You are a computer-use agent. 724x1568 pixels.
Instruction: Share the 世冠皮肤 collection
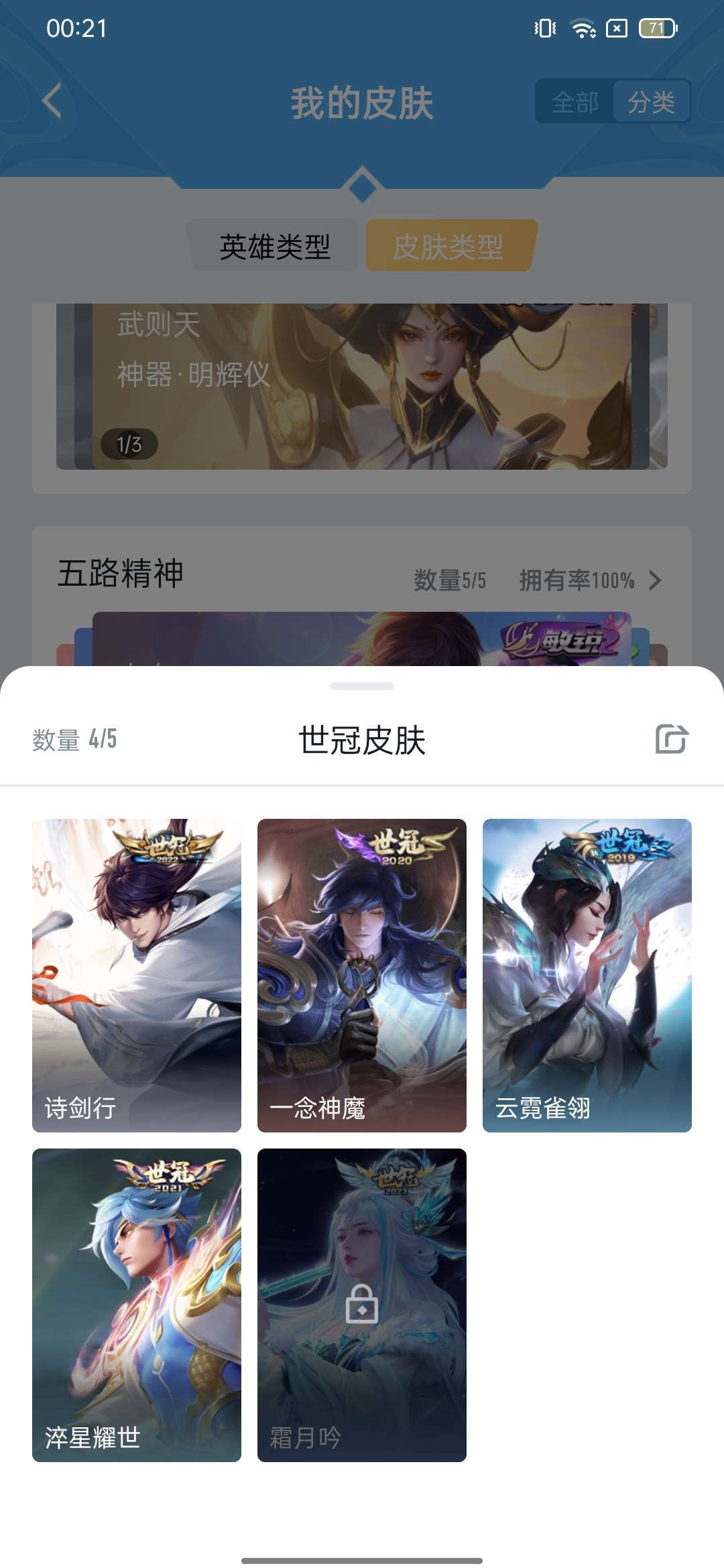(x=672, y=739)
